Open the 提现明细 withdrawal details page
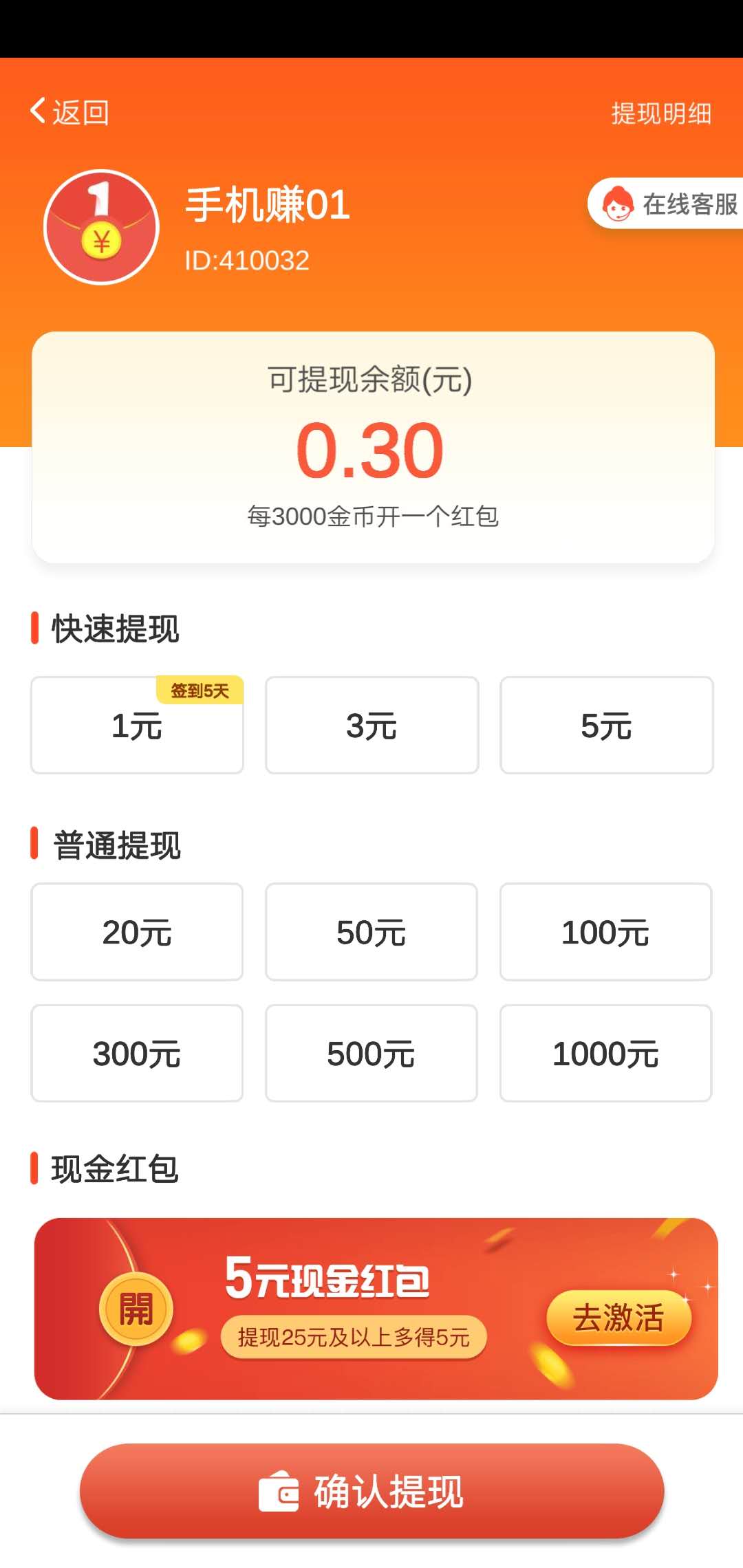Viewport: 743px width, 1568px height. [660, 112]
